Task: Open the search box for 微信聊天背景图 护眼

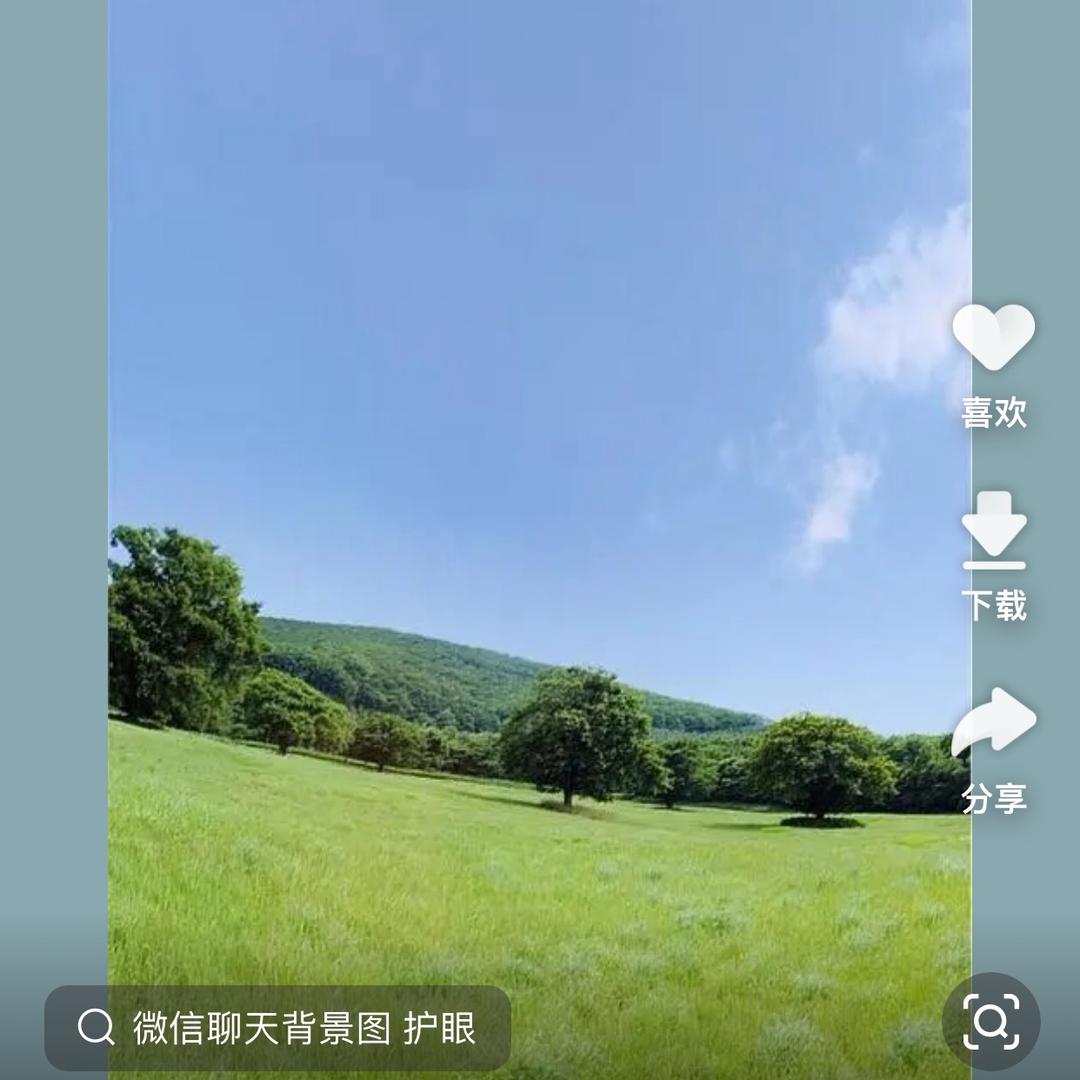Action: pyautogui.click(x=278, y=1028)
